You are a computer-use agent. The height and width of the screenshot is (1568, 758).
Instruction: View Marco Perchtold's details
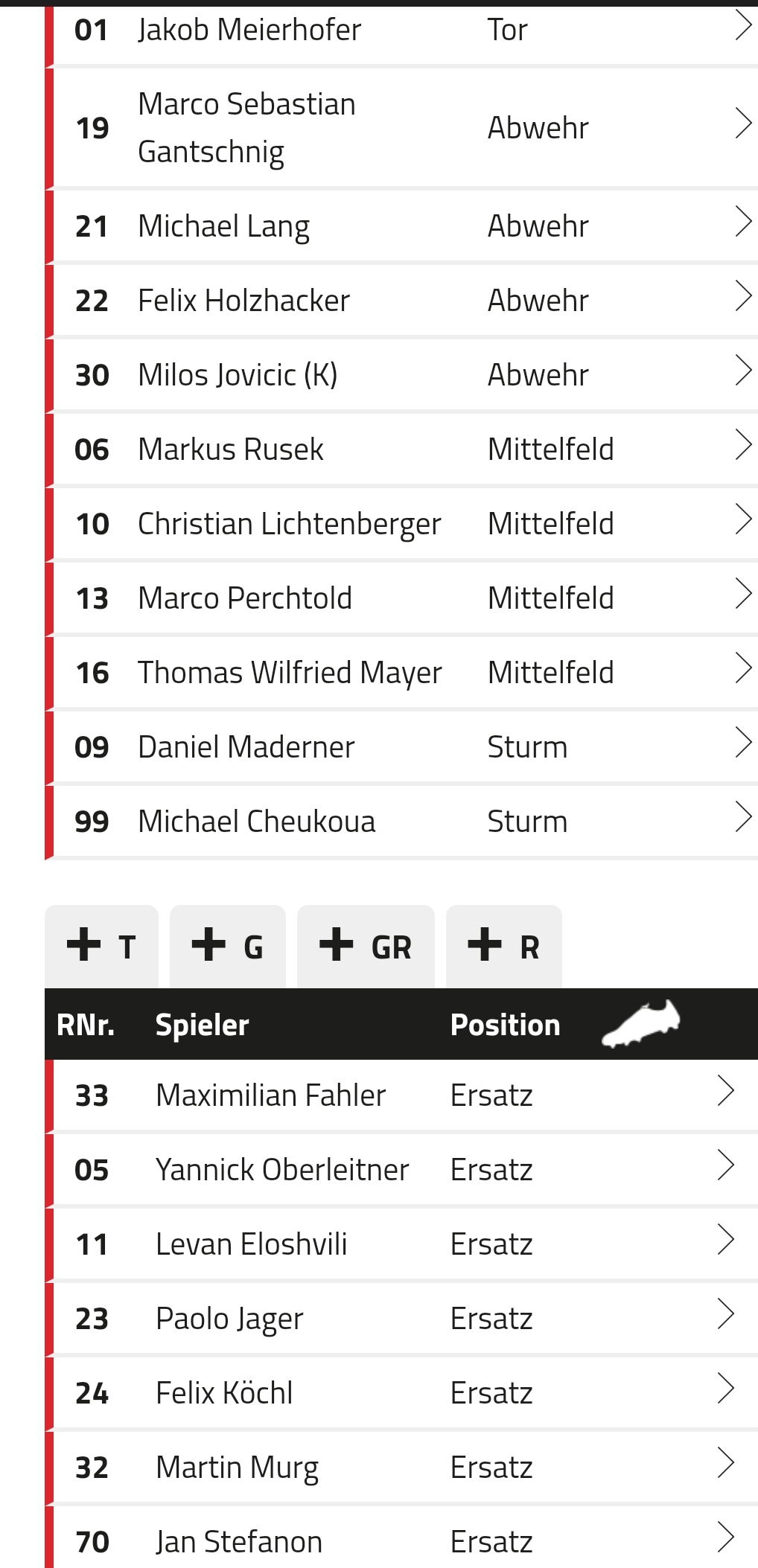point(401,598)
